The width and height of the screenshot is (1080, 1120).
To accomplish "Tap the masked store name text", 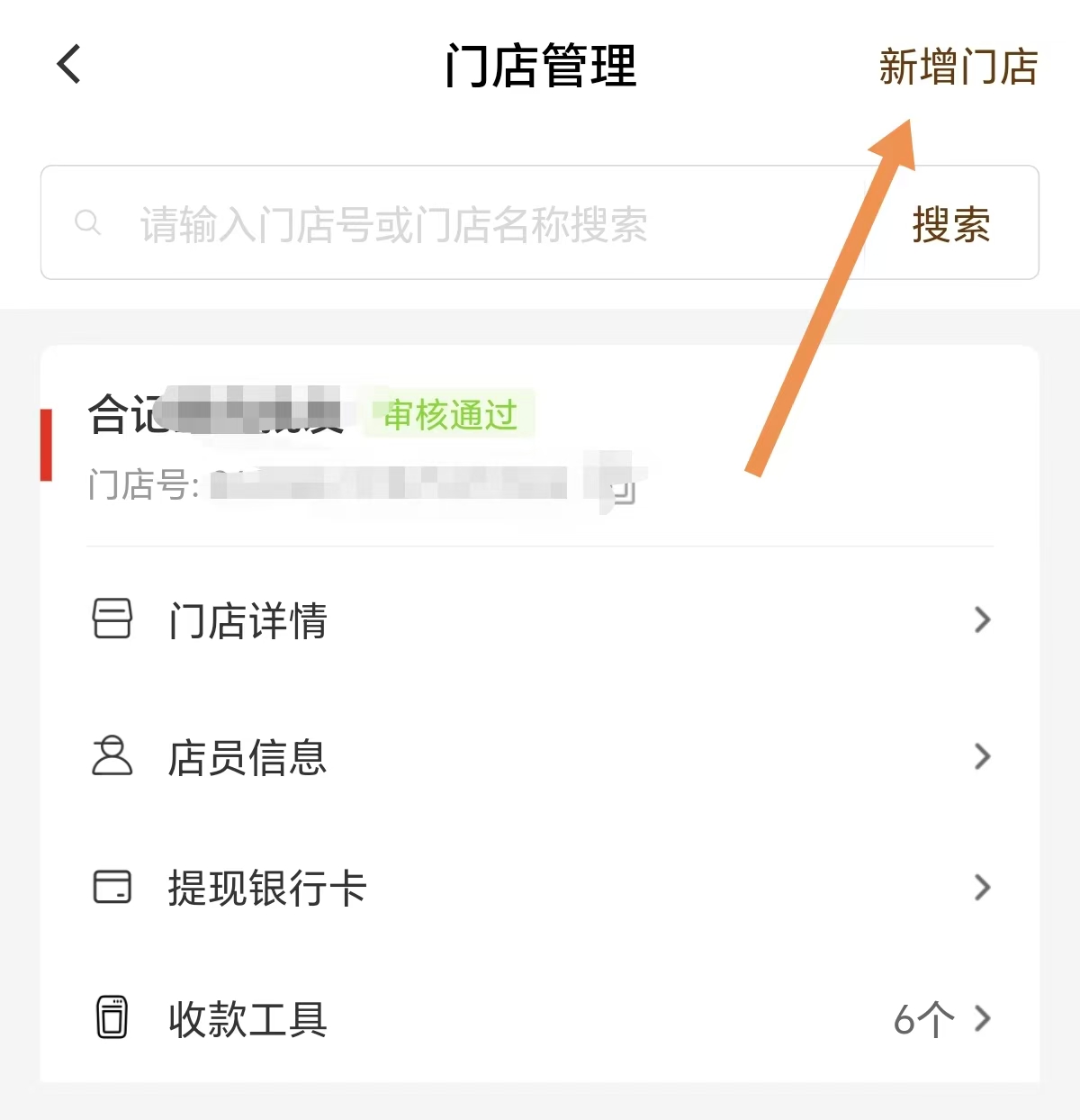I will point(216,415).
